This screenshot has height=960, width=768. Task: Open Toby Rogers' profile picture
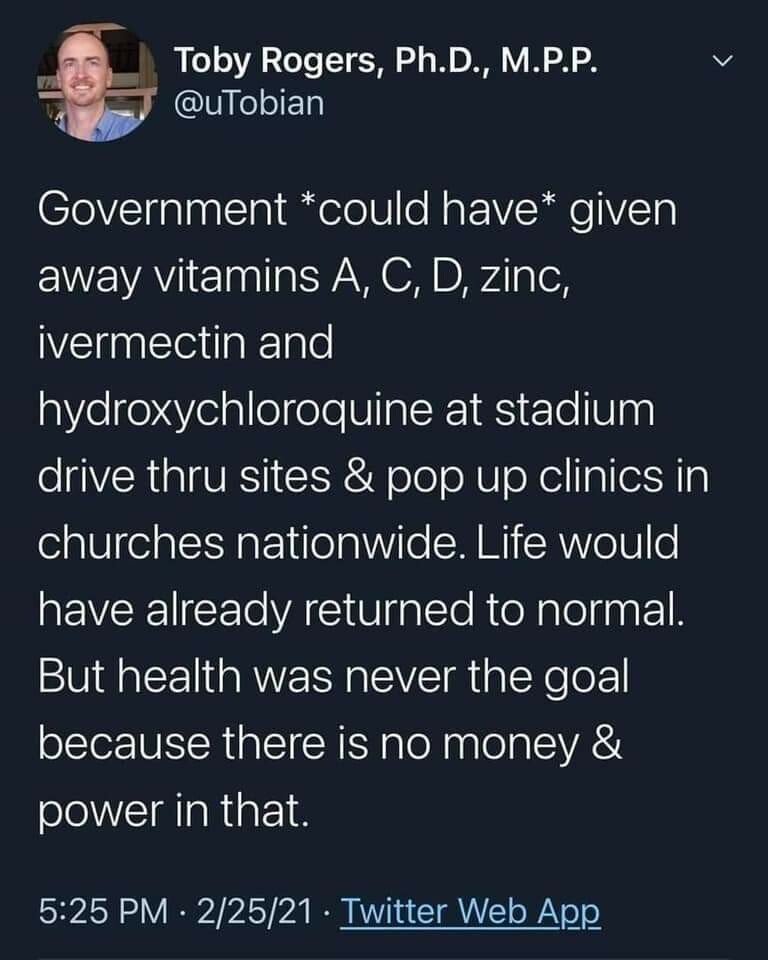[x=97, y=82]
